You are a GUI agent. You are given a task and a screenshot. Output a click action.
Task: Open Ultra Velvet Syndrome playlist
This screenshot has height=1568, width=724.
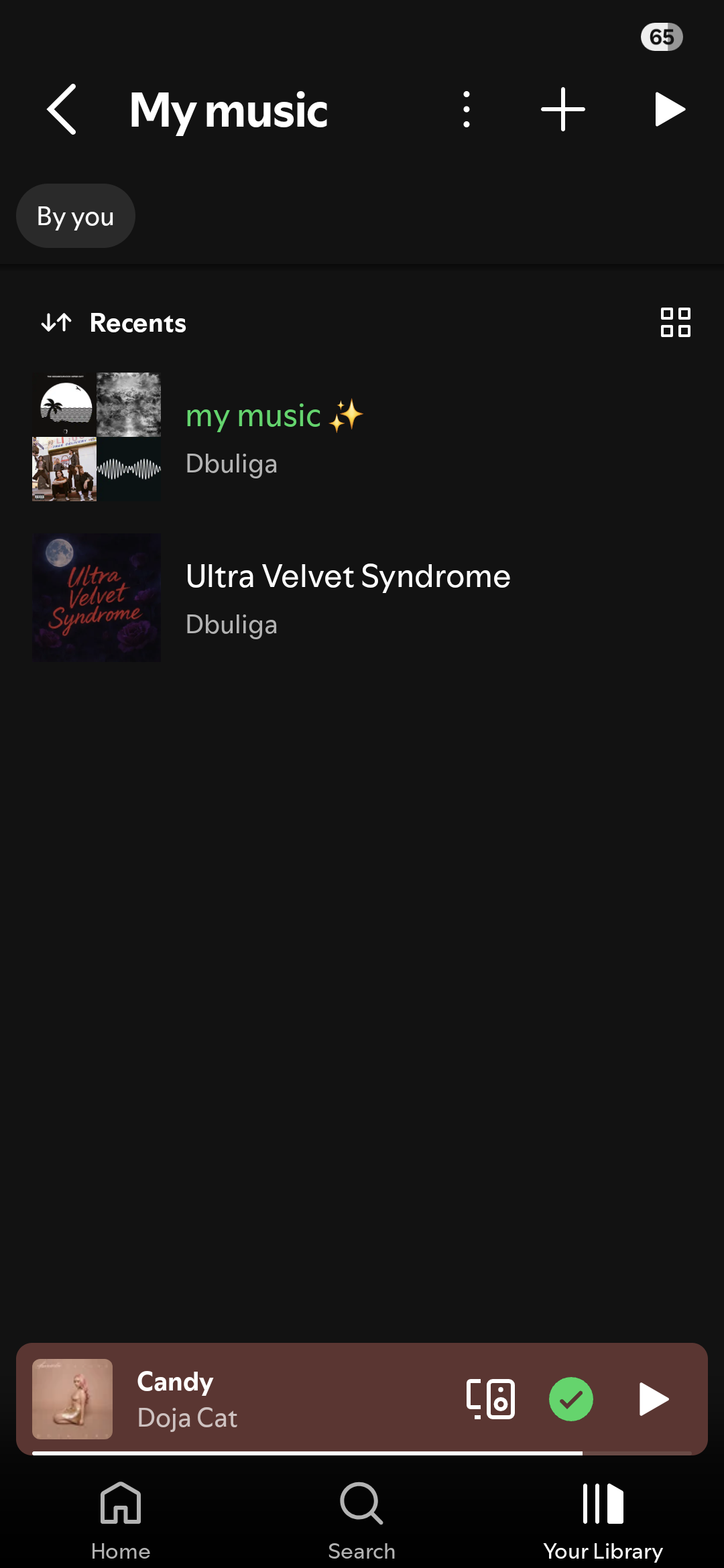coord(348,598)
